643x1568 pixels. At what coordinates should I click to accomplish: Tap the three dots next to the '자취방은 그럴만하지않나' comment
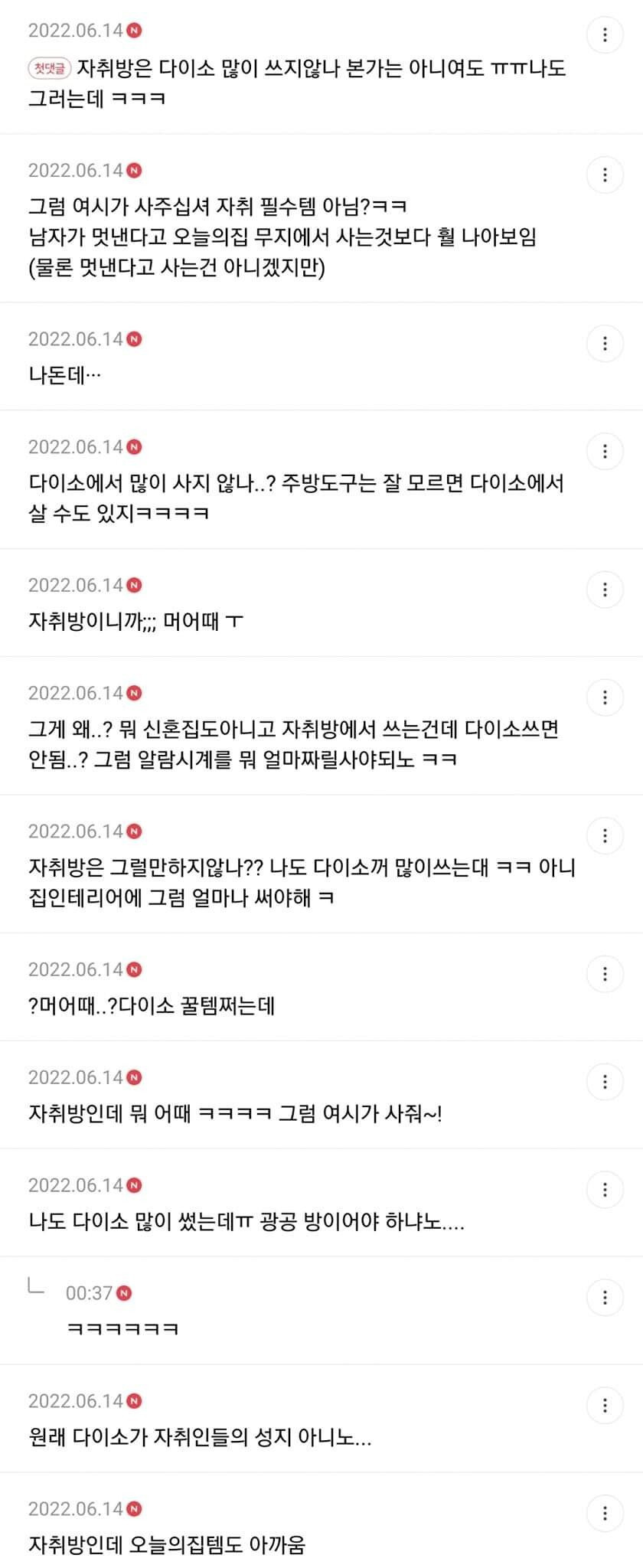(x=605, y=836)
